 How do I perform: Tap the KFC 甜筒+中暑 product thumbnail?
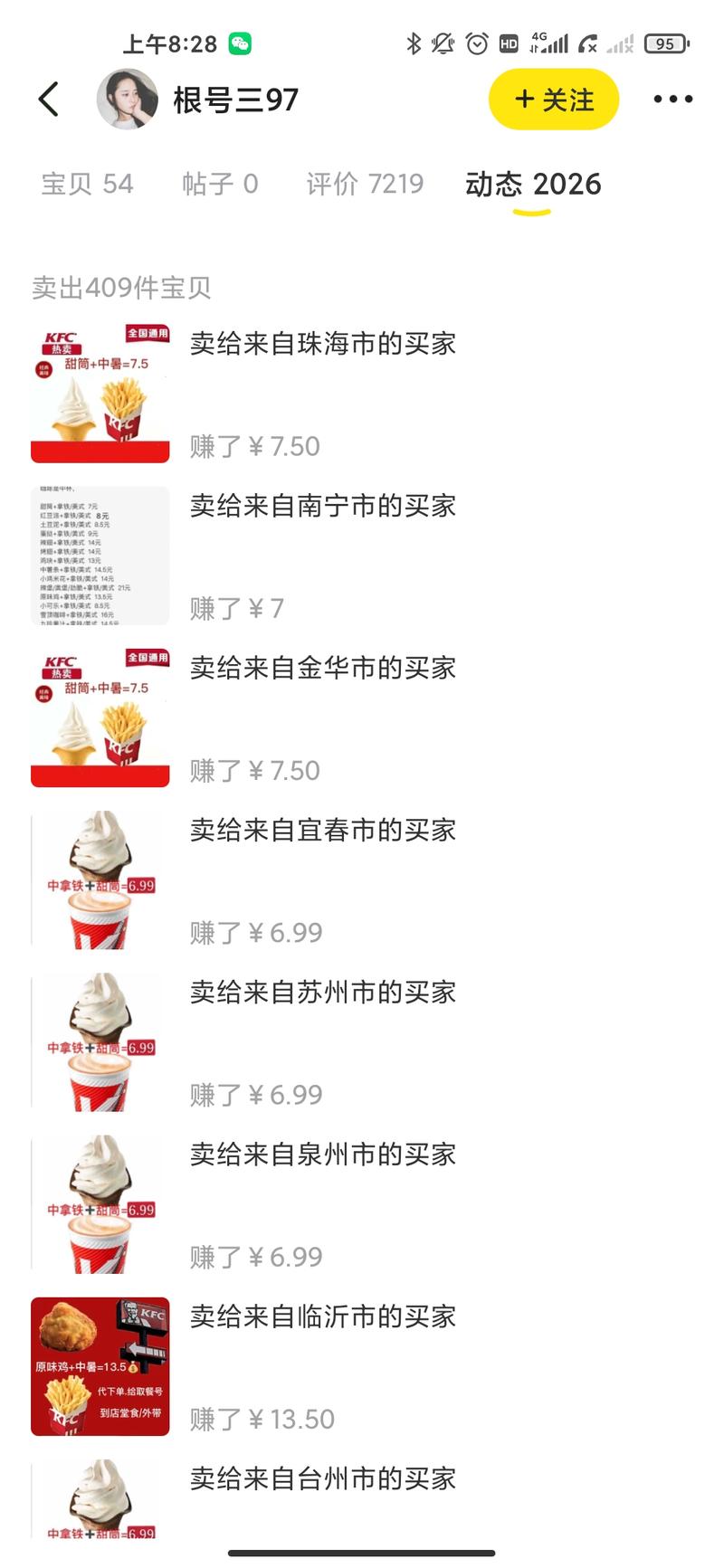pos(100,391)
